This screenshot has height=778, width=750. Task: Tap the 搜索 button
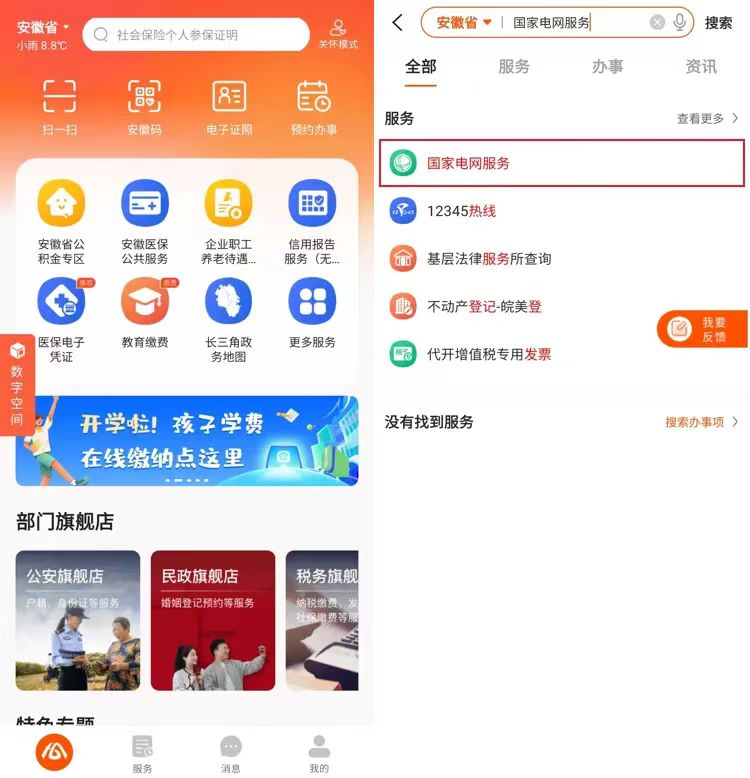[x=718, y=23]
